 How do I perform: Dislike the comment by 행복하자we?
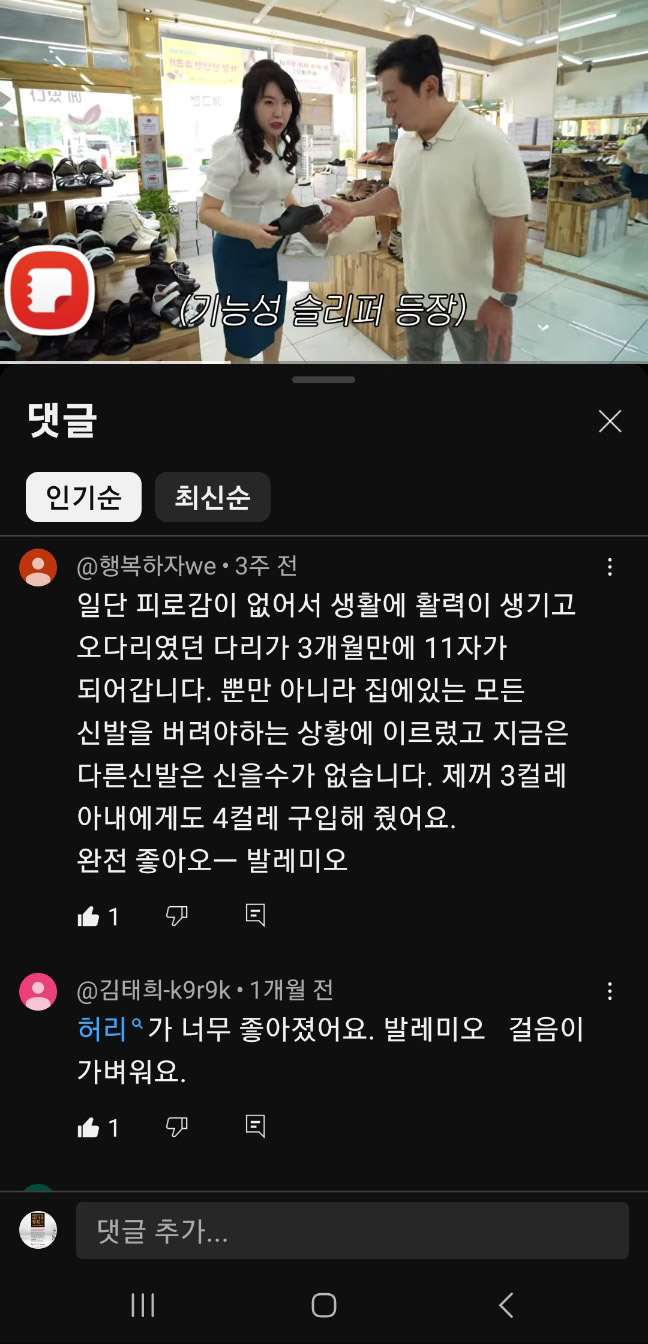[177, 916]
